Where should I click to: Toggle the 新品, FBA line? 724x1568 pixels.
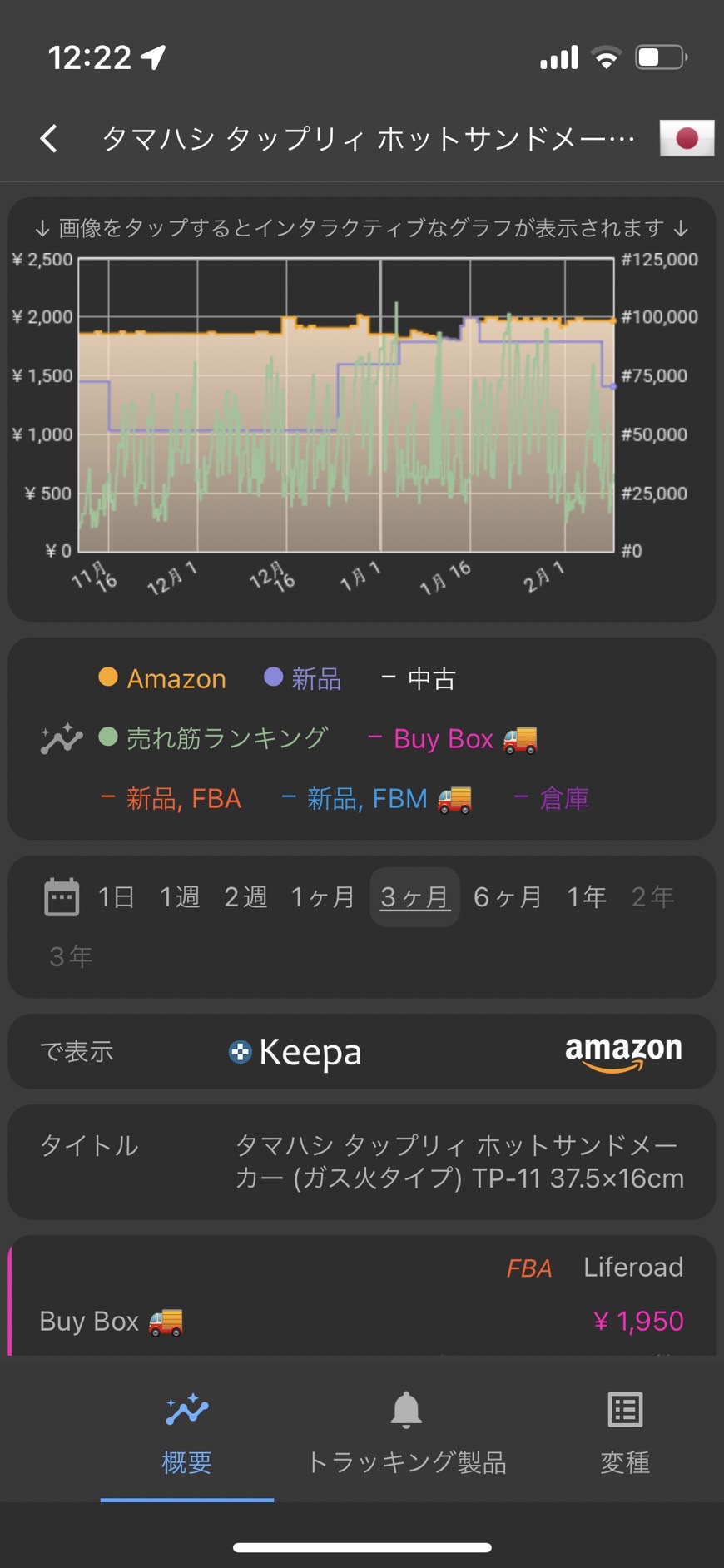[171, 799]
